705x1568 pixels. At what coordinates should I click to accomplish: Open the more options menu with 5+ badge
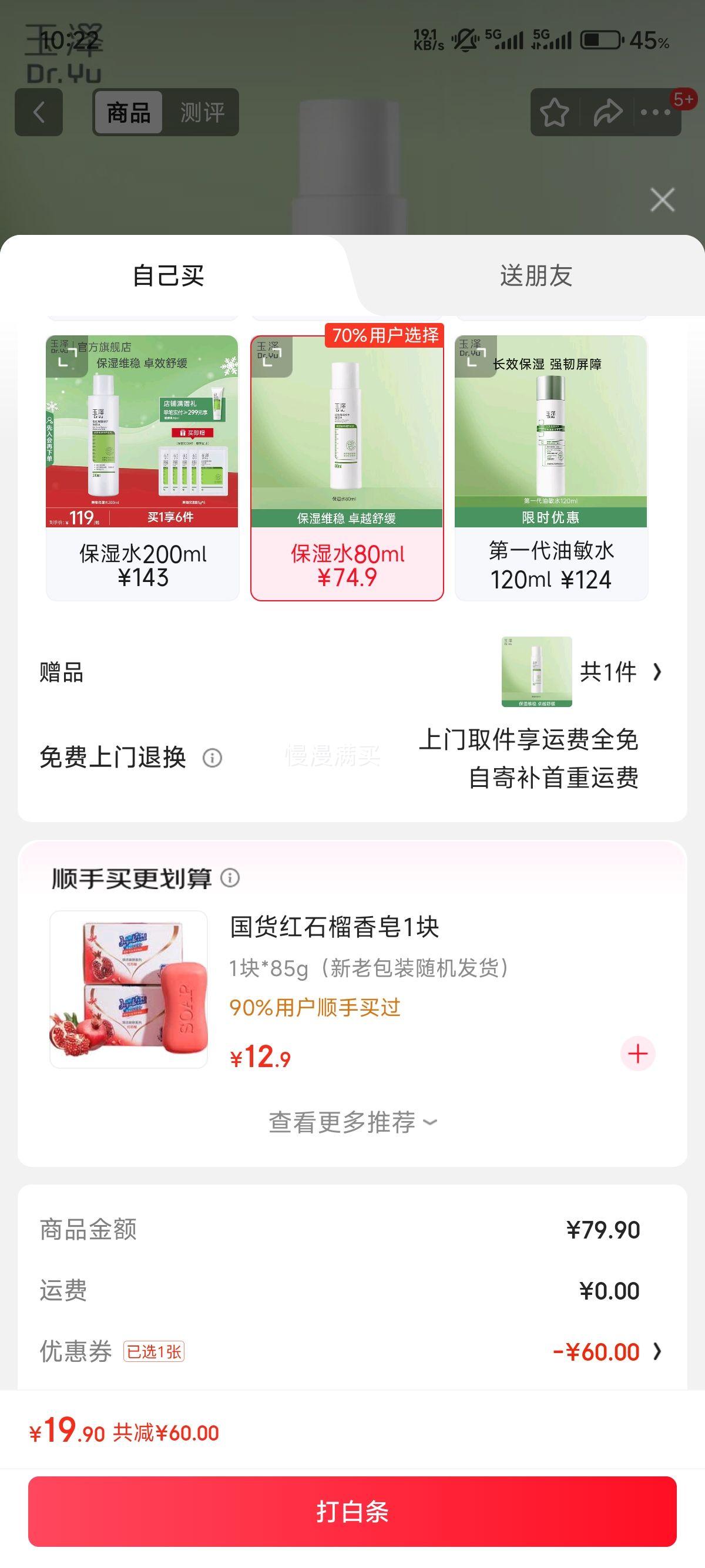point(656,113)
